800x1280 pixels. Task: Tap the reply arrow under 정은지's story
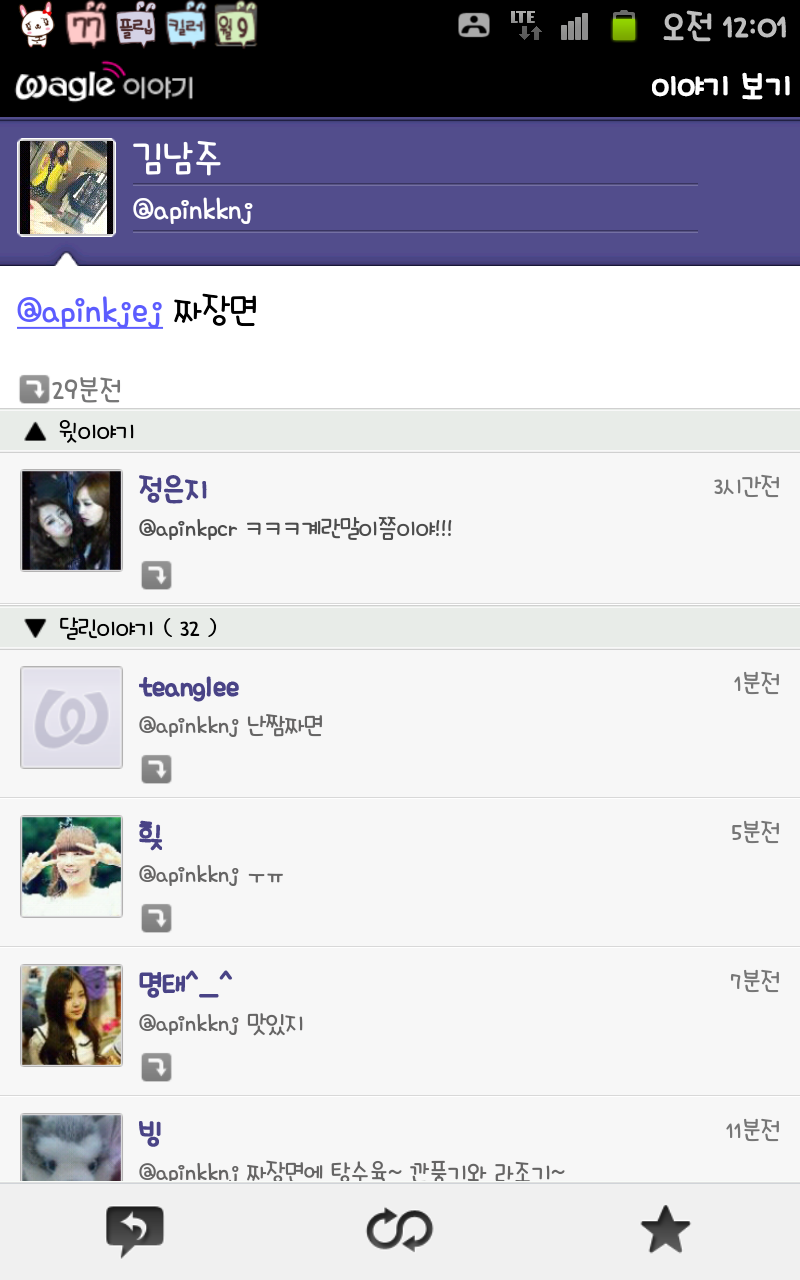(156, 575)
